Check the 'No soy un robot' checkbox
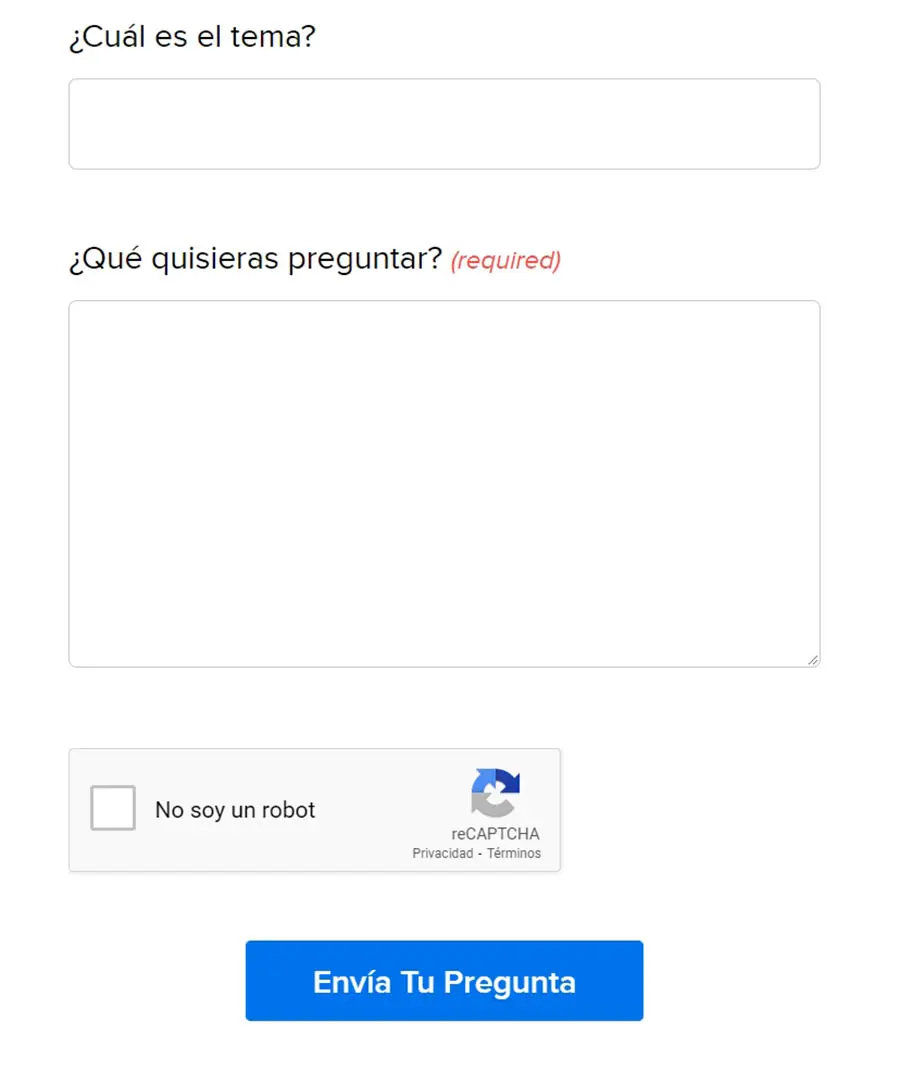 tap(113, 808)
